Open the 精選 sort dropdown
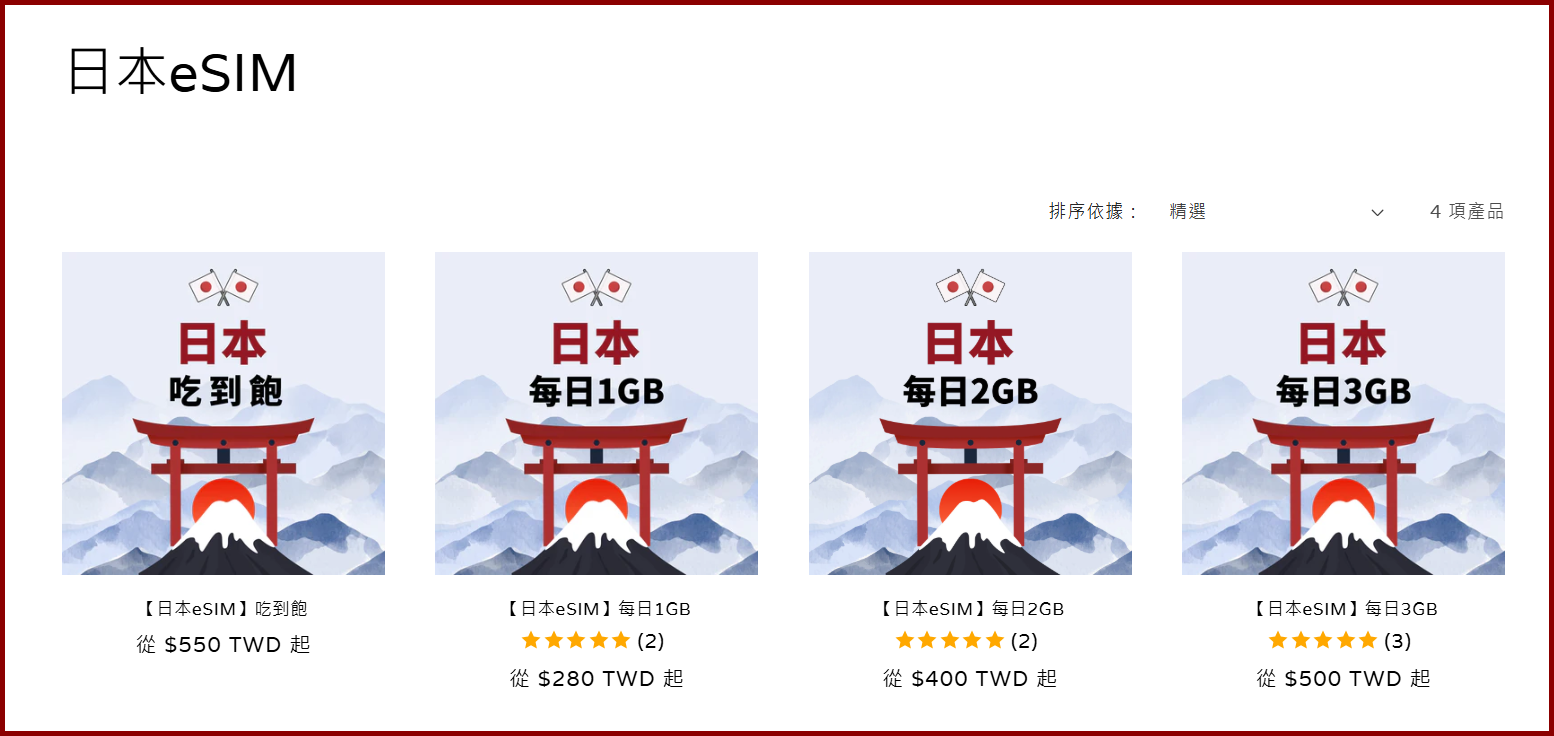 click(1275, 212)
